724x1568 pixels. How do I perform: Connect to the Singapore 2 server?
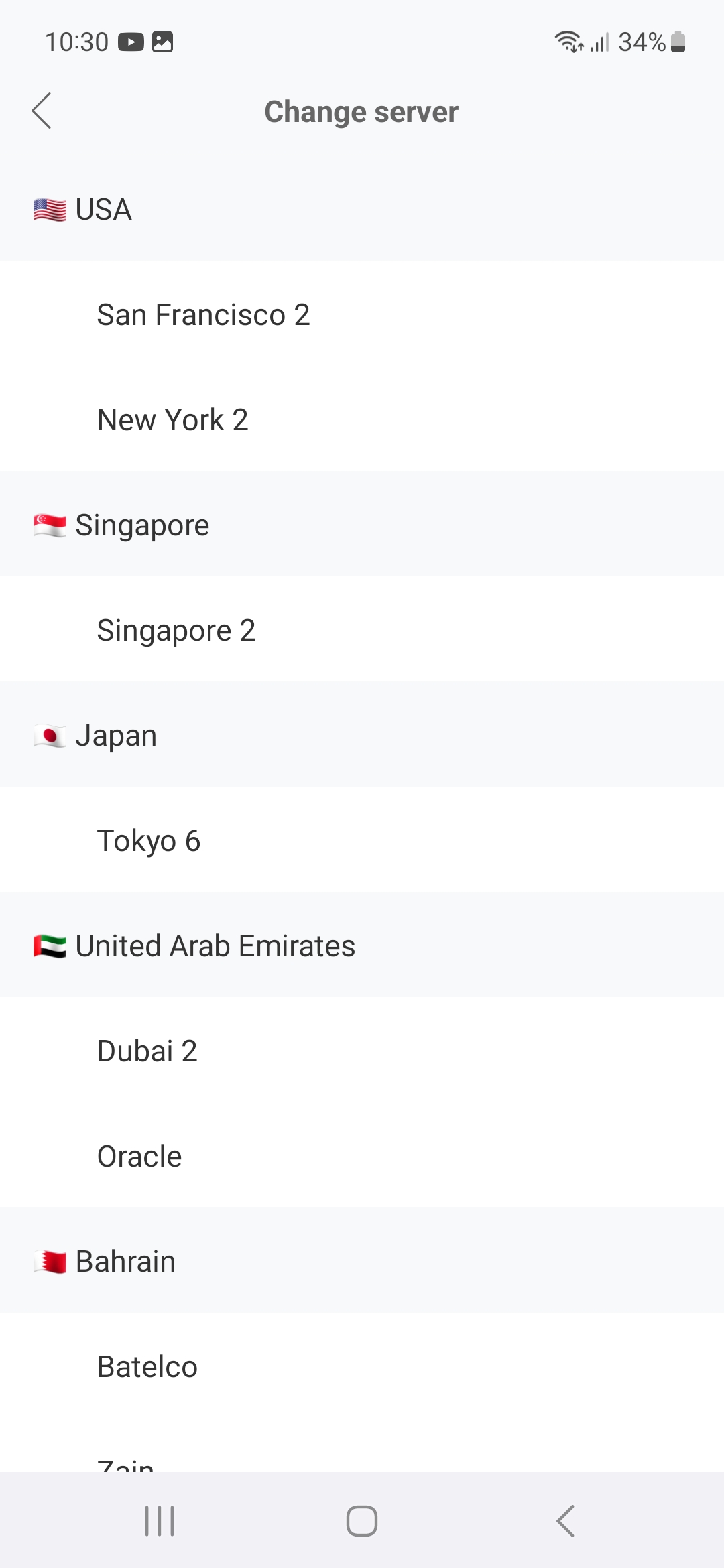pos(362,630)
